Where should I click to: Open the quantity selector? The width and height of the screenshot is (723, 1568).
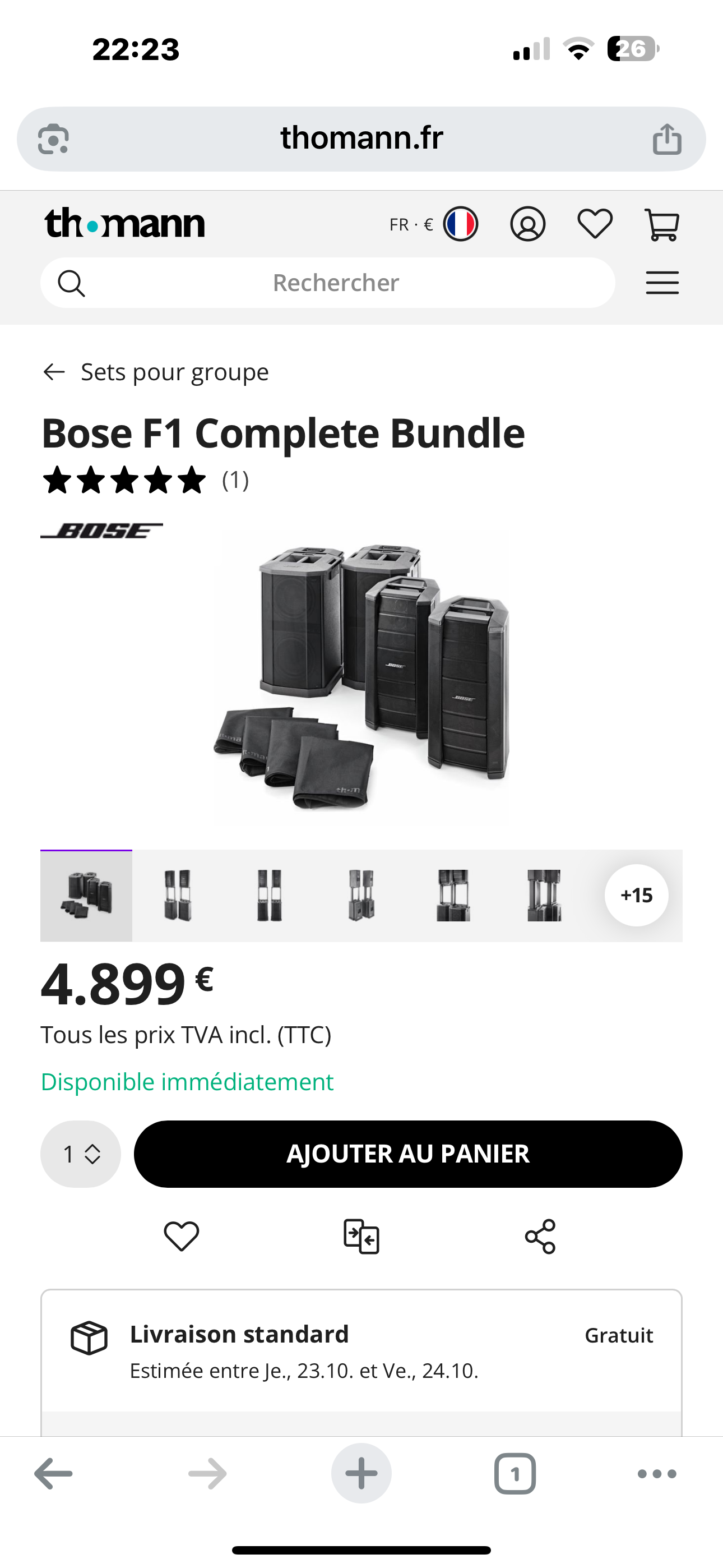[81, 1154]
